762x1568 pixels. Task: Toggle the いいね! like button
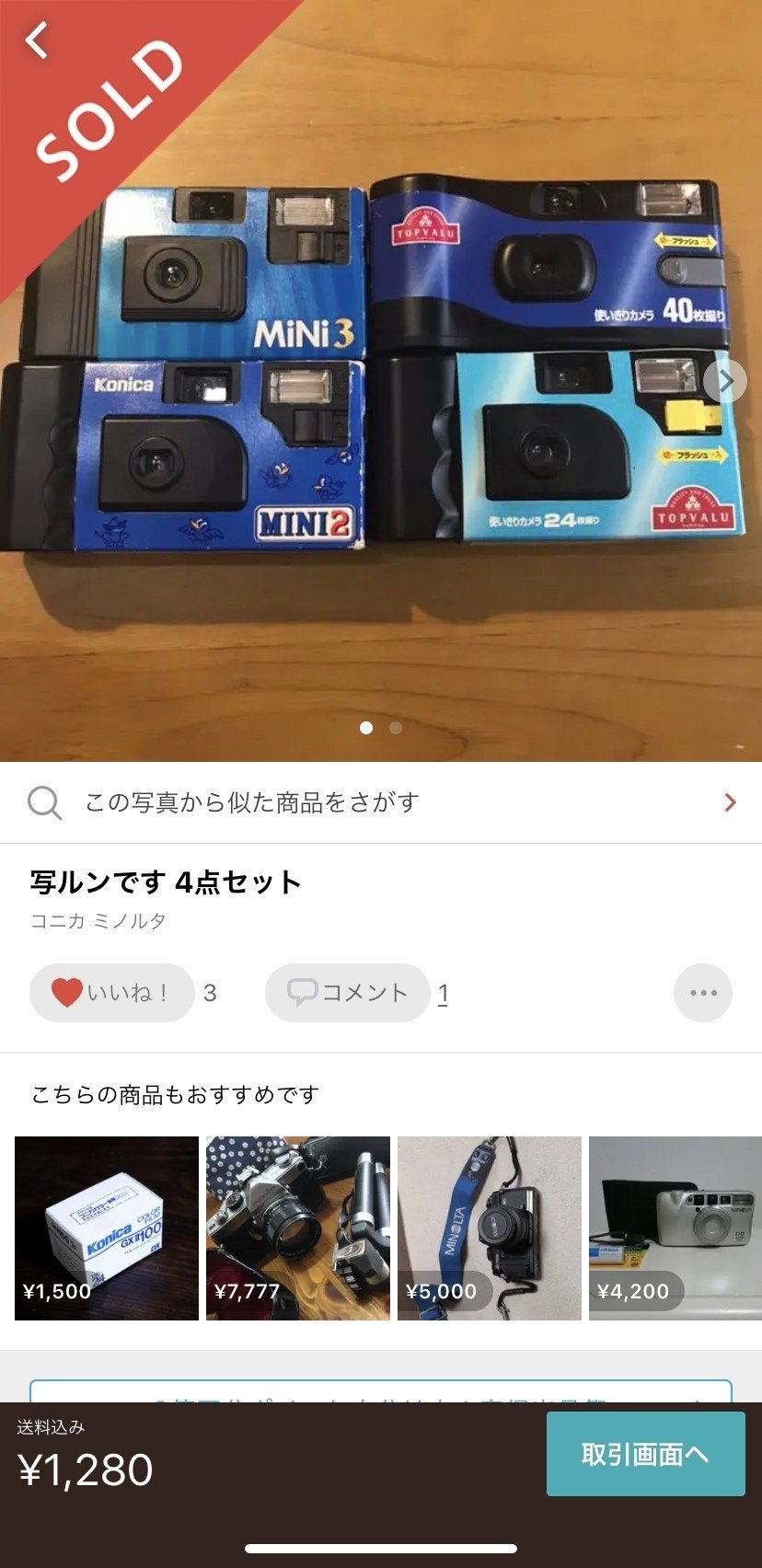click(x=110, y=992)
